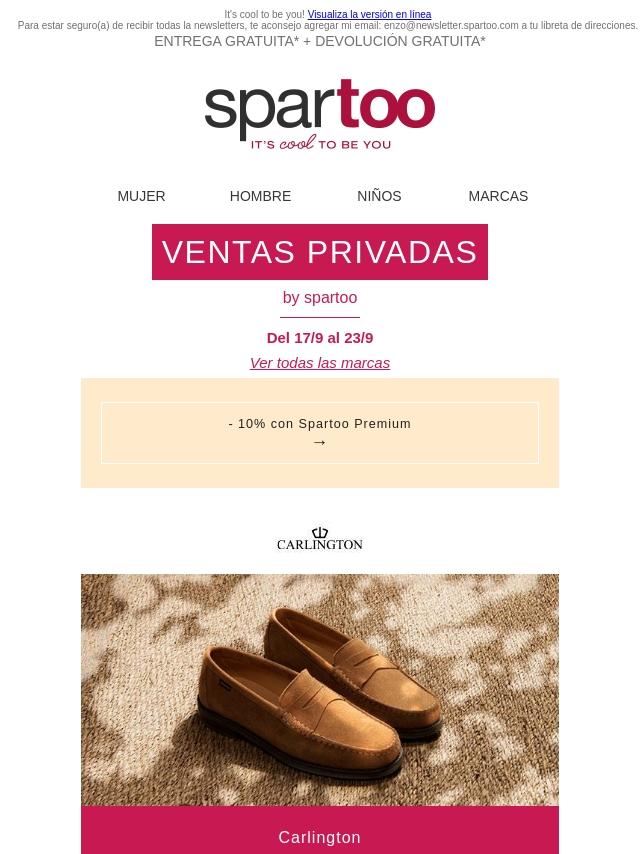Tap the pink Carlington button

pyautogui.click(x=320, y=835)
